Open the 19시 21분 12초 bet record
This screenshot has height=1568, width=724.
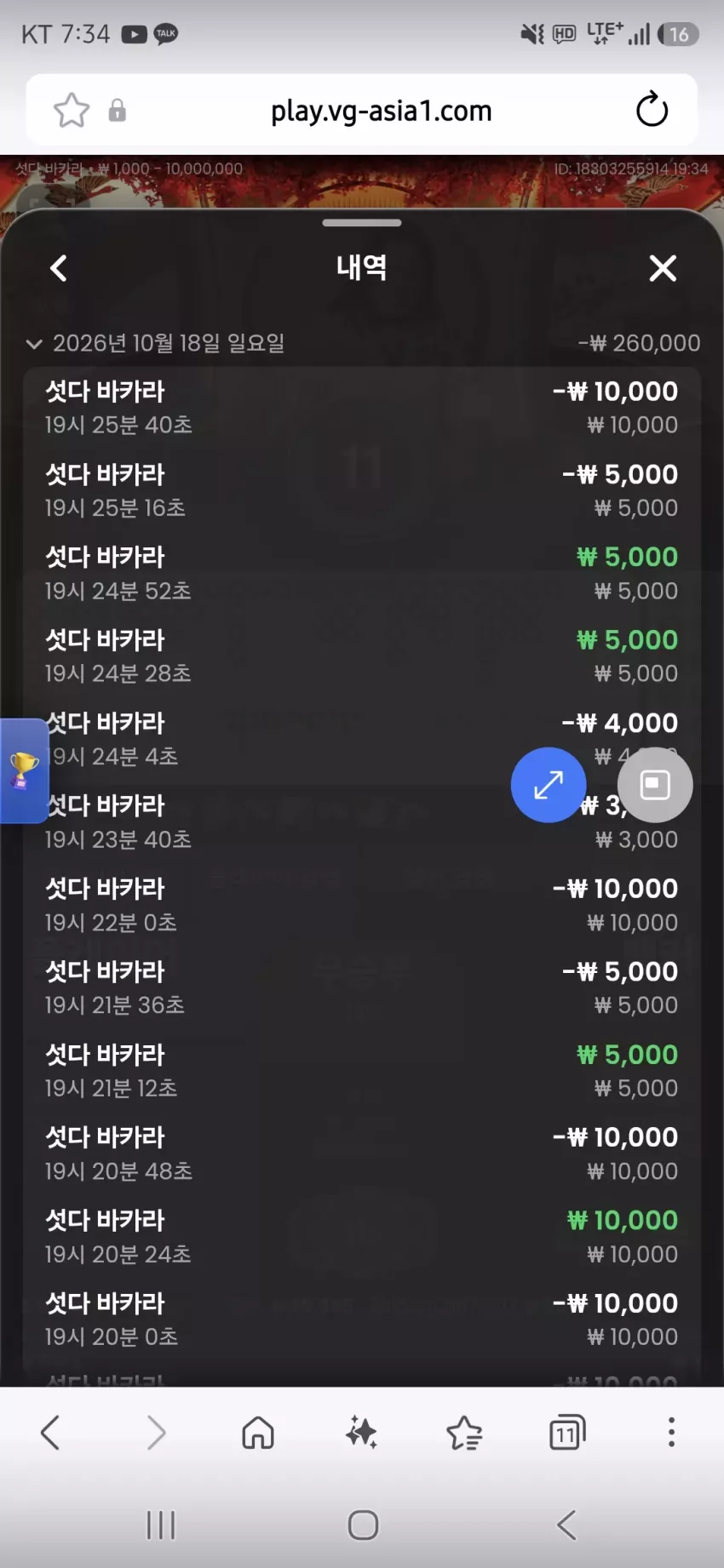coord(362,1071)
